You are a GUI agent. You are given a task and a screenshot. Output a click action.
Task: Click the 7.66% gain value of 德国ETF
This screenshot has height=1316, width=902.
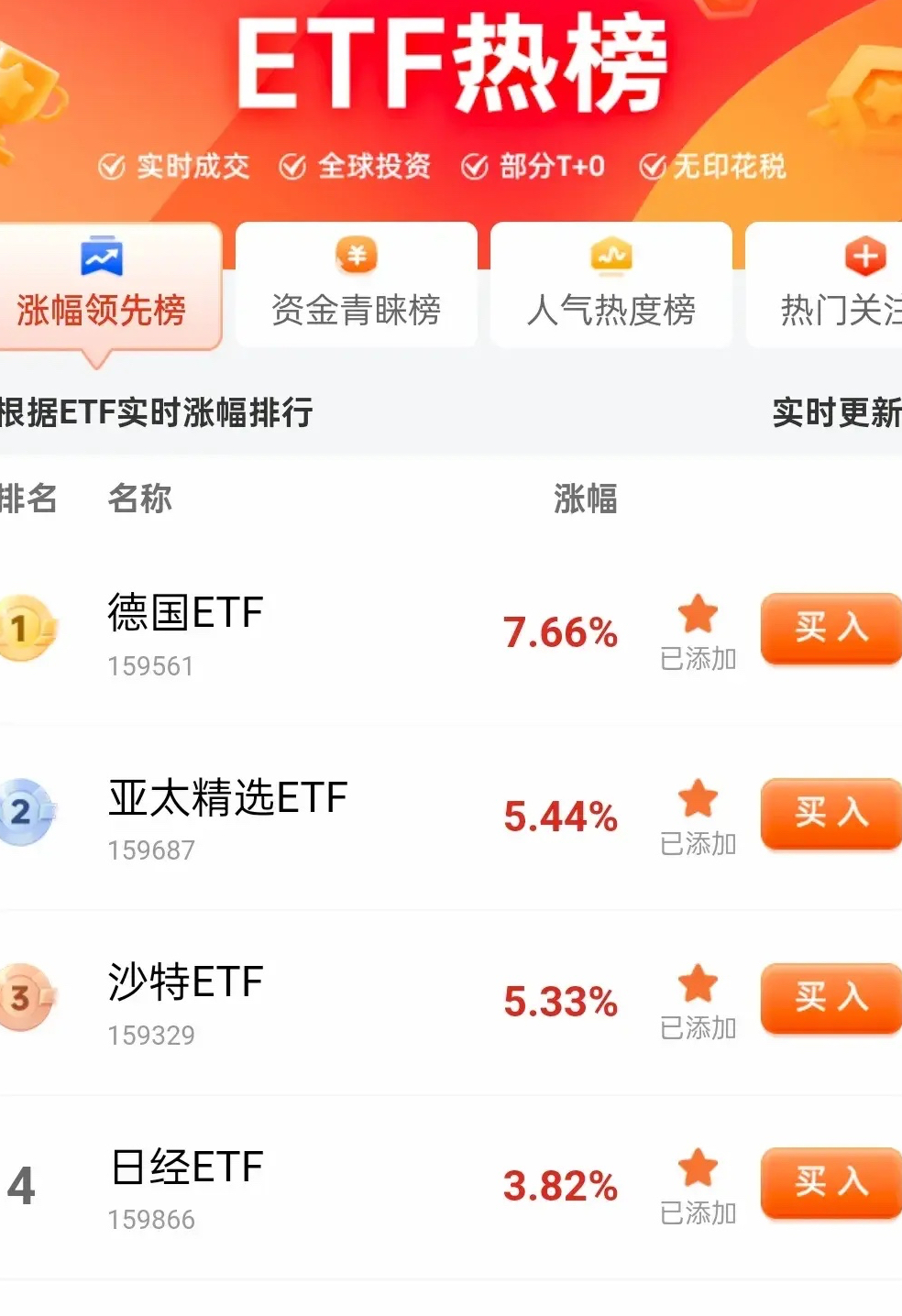click(x=560, y=631)
